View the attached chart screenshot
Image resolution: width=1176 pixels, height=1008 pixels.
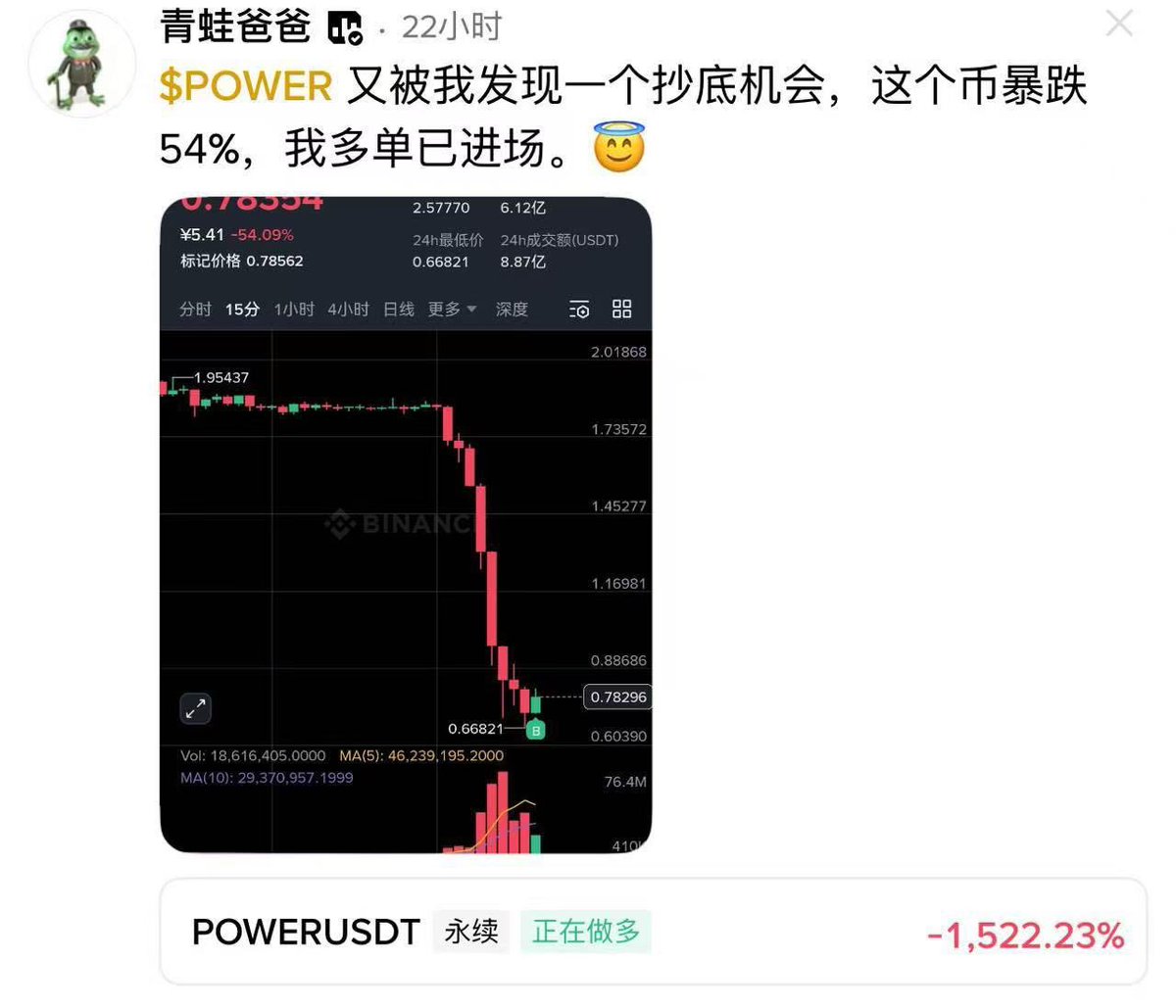(x=406, y=524)
